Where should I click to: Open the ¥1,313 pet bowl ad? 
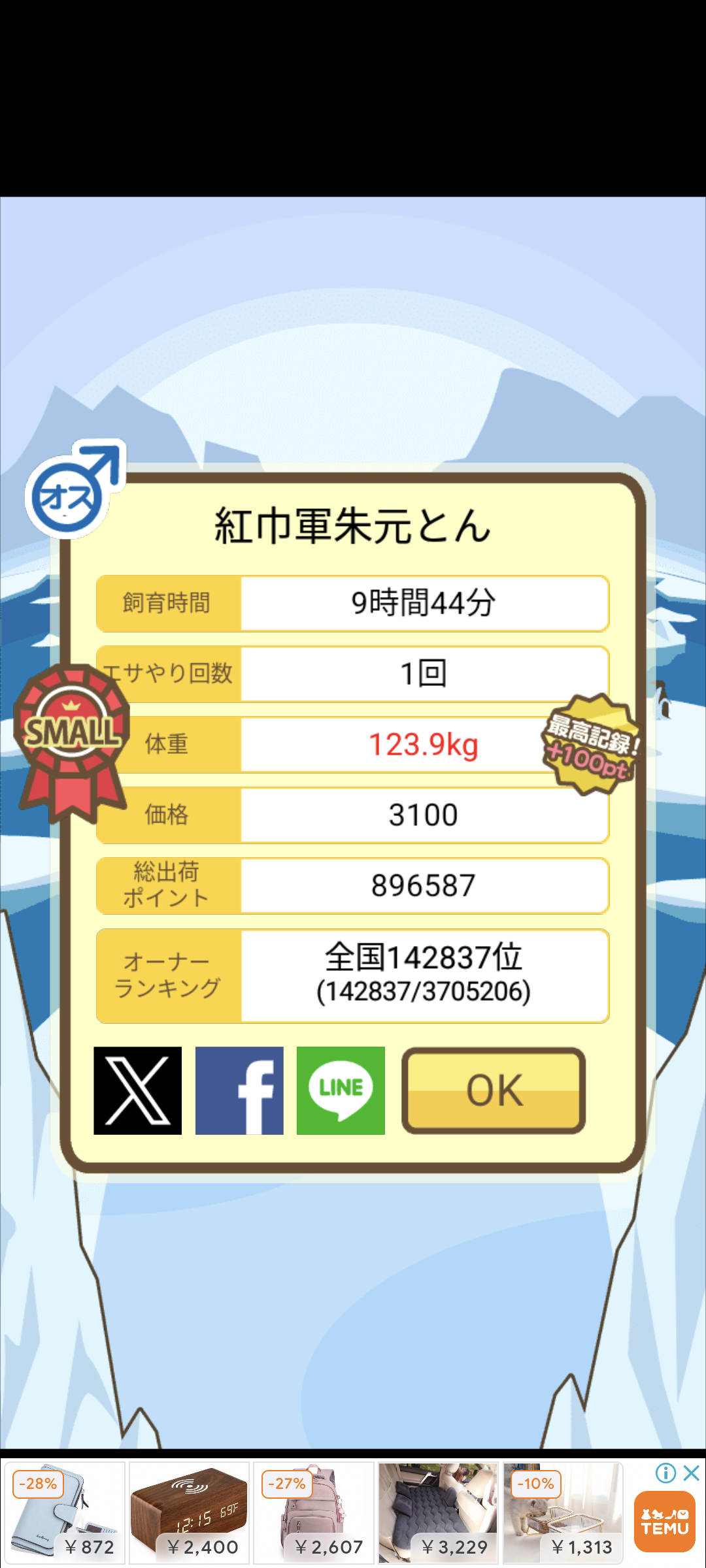point(563,1513)
